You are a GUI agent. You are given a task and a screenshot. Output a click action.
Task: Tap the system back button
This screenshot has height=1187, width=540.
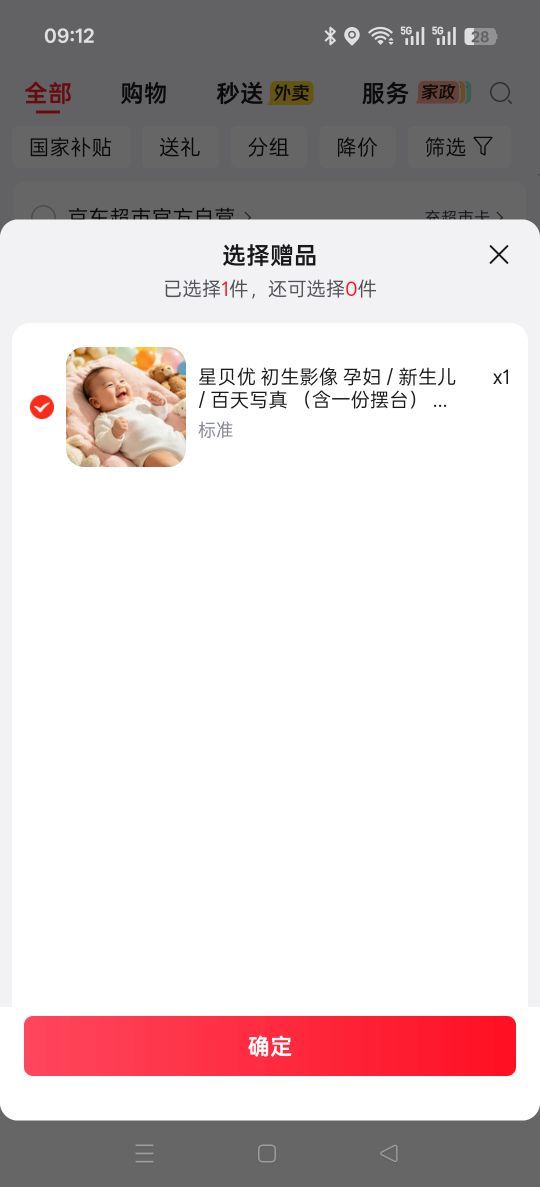click(x=389, y=1153)
